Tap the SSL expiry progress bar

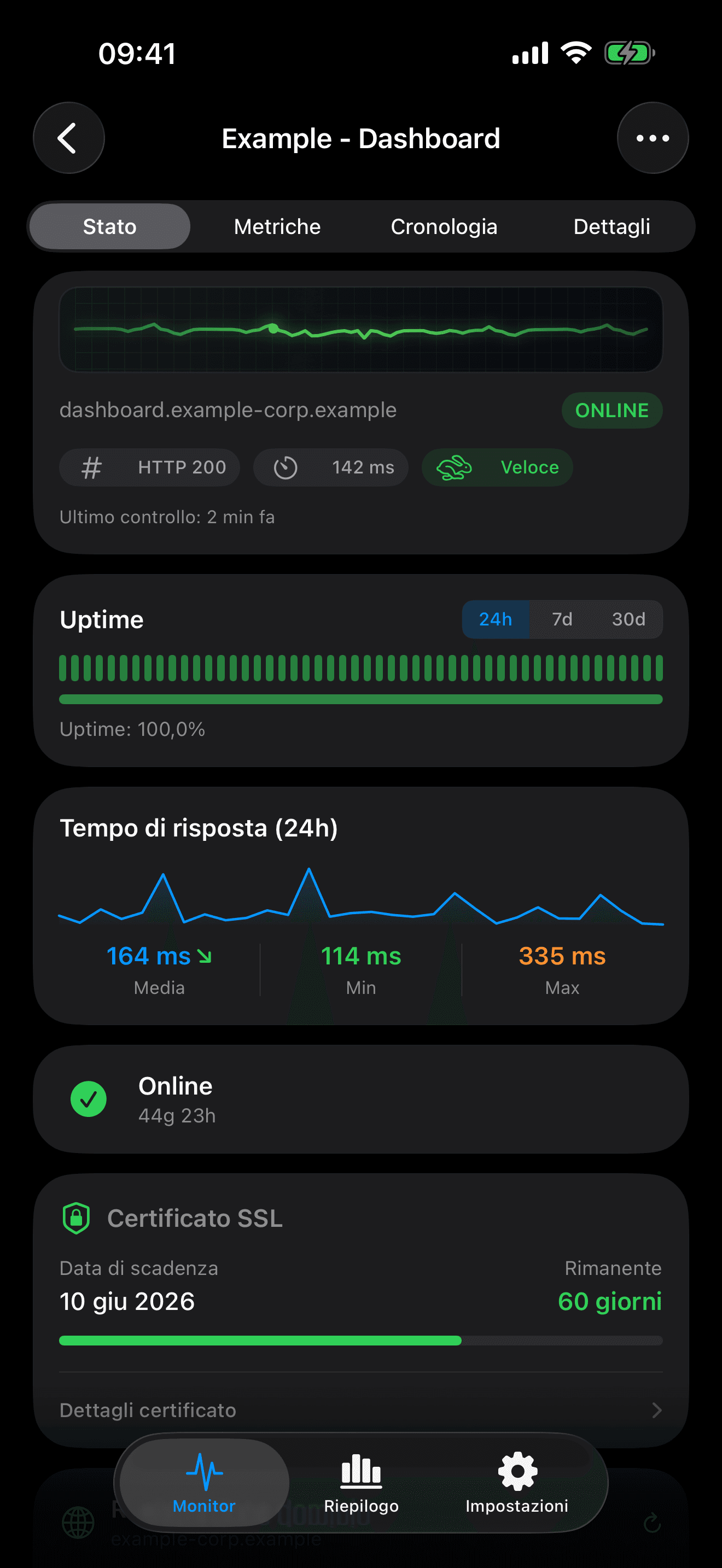point(360,1341)
